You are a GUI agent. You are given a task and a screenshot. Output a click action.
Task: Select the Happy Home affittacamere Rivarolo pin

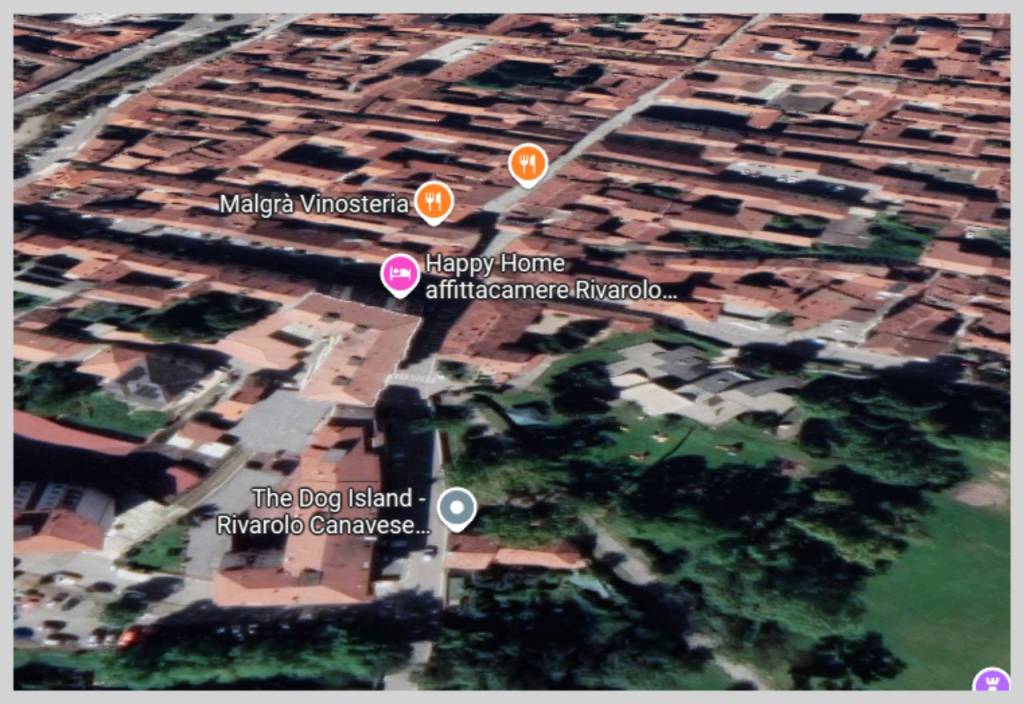pyautogui.click(x=400, y=273)
